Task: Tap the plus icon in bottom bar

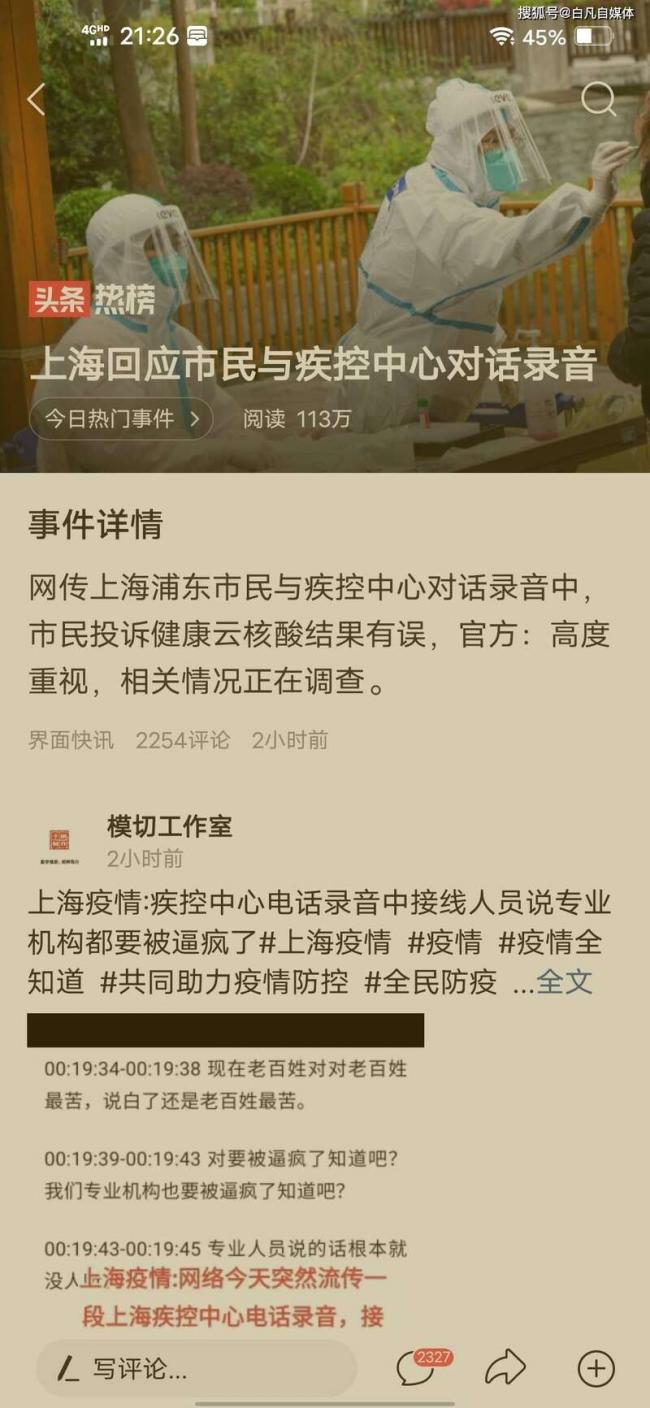Action: click(596, 1368)
